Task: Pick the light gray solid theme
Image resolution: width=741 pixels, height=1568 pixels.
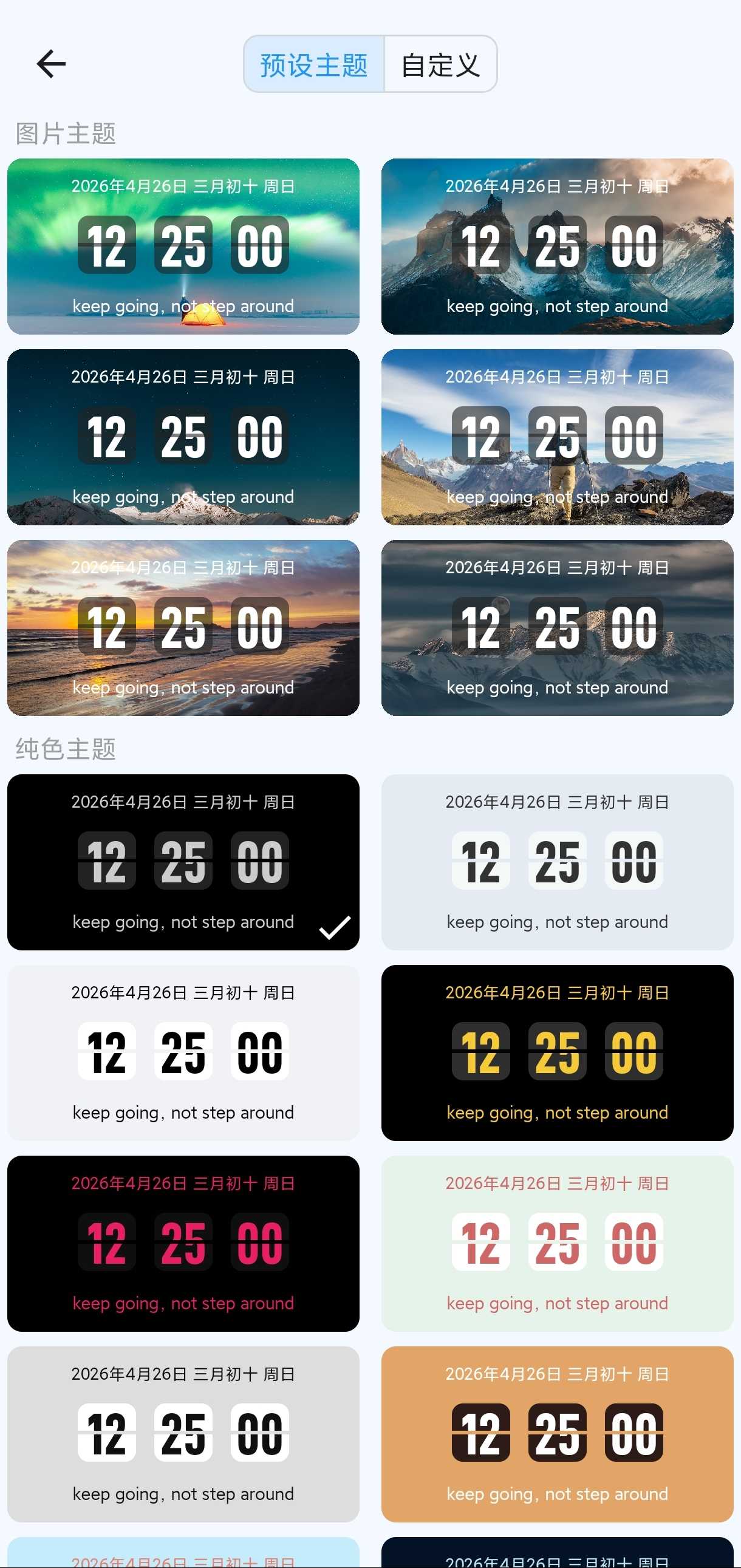Action: tap(183, 1433)
